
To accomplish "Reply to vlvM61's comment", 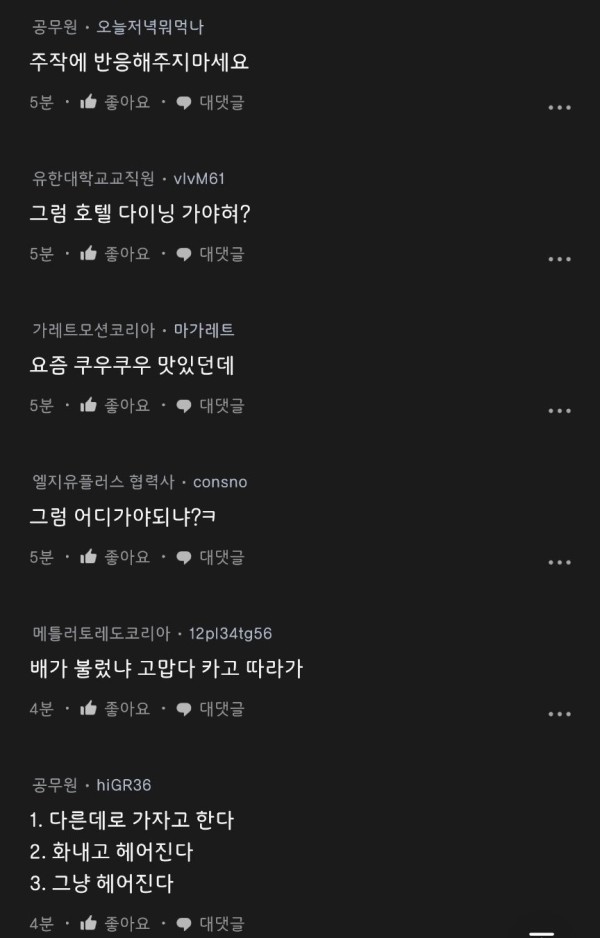I will click(210, 254).
